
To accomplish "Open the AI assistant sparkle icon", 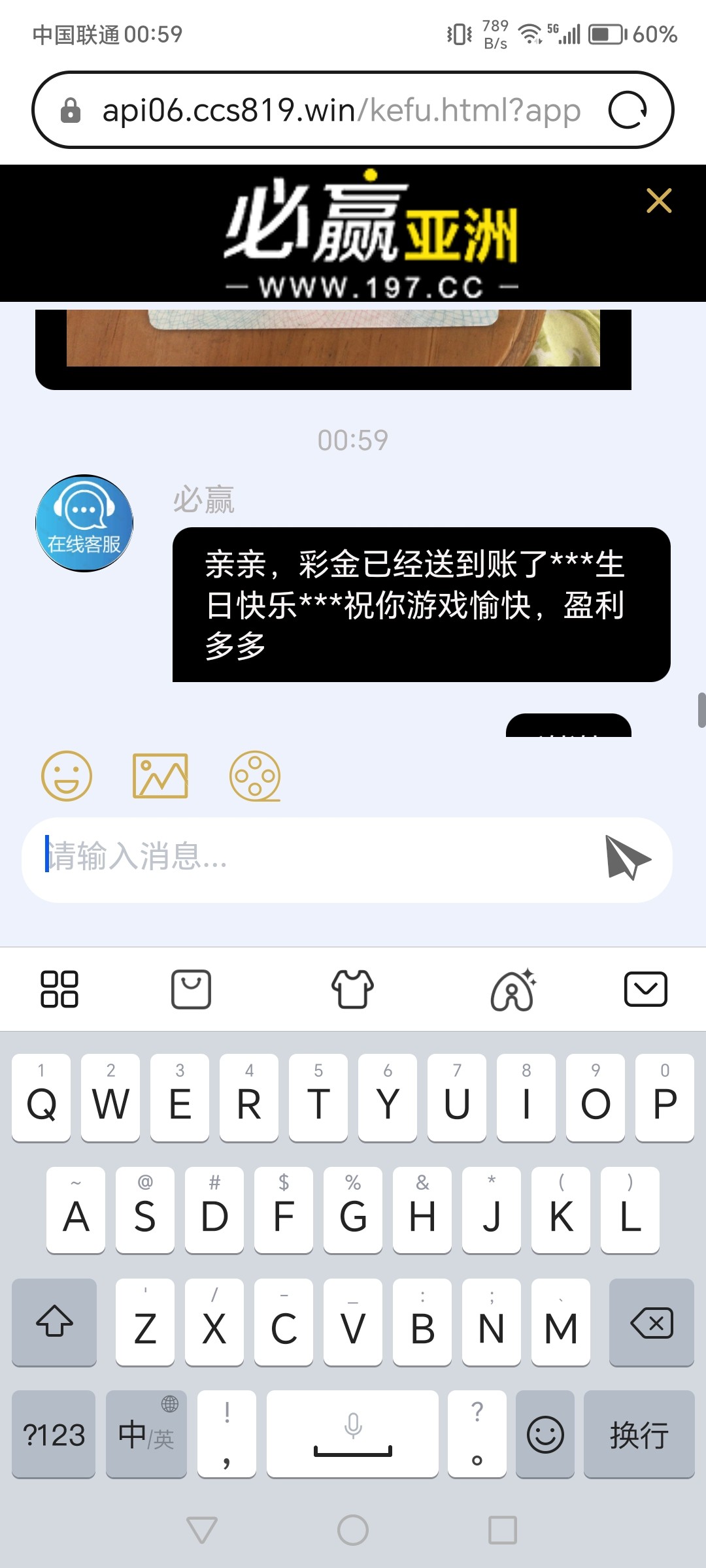I will (514, 988).
